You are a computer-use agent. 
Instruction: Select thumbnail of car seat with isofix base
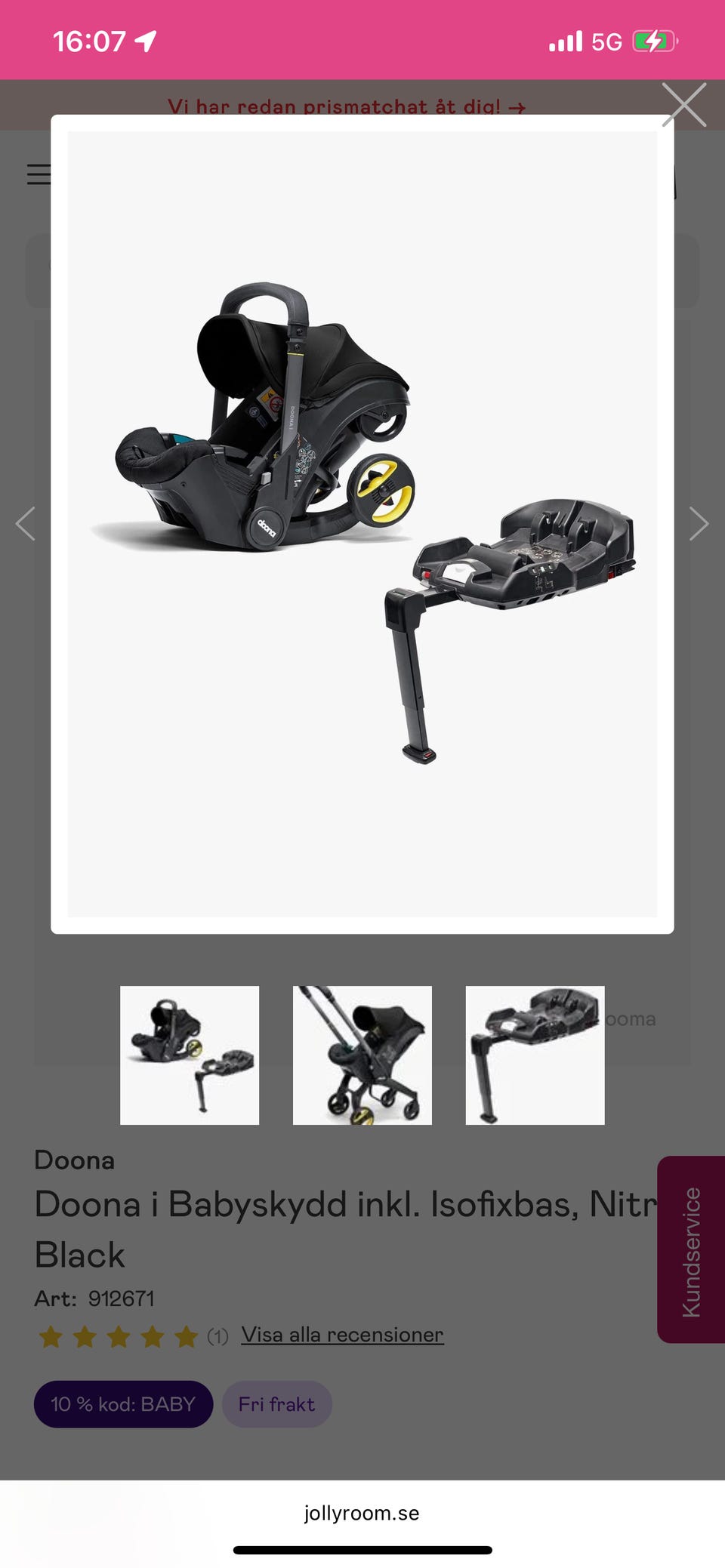(190, 1055)
